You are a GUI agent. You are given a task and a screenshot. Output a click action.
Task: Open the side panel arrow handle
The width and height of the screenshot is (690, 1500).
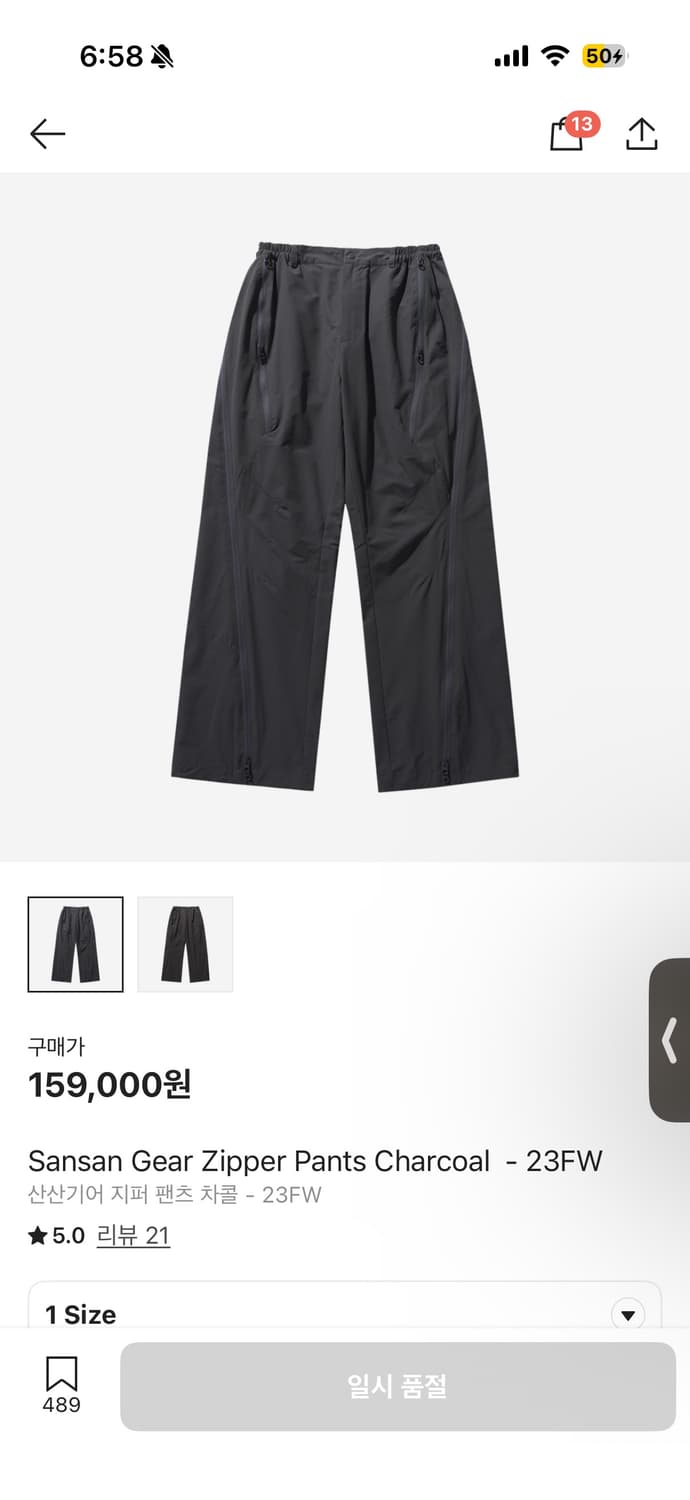tap(670, 1040)
